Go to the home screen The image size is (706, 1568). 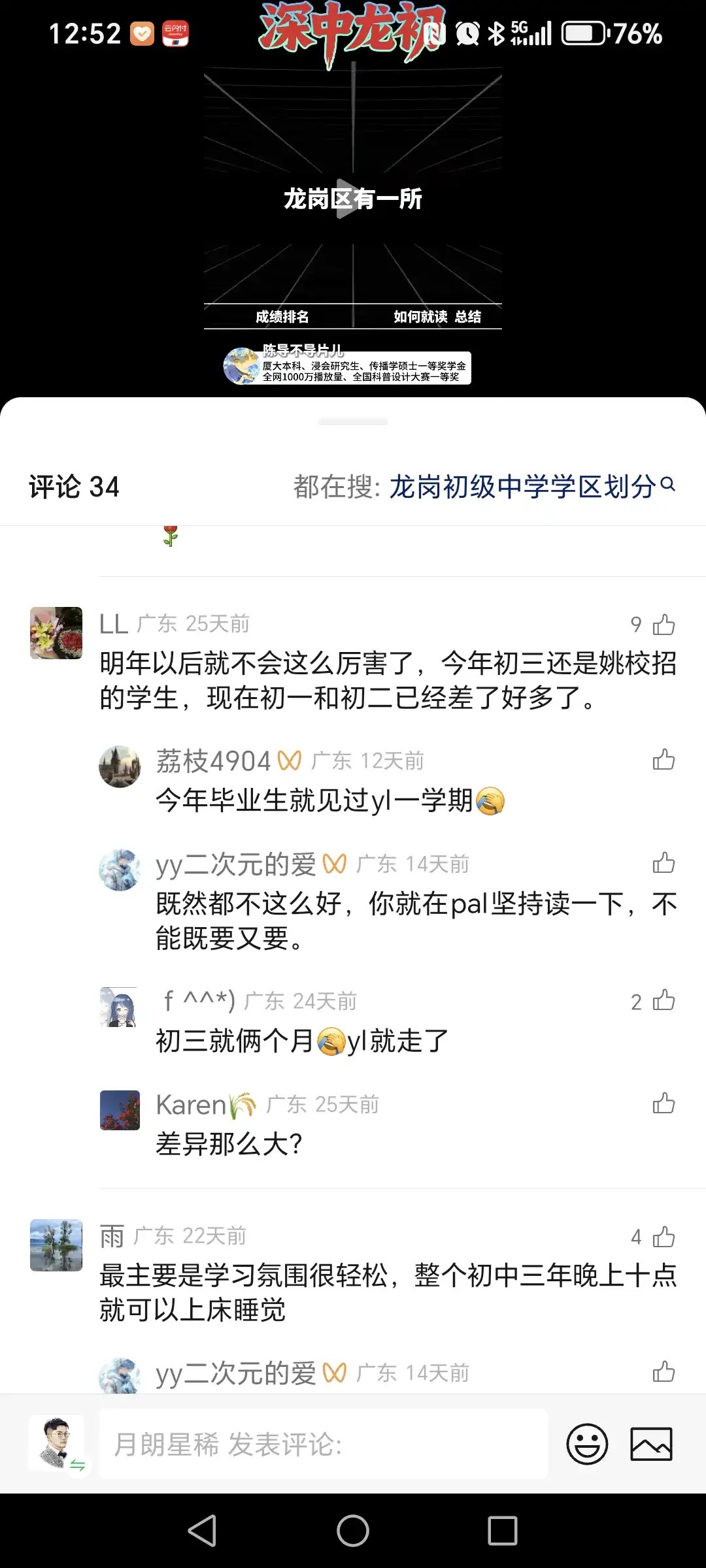[x=353, y=1531]
